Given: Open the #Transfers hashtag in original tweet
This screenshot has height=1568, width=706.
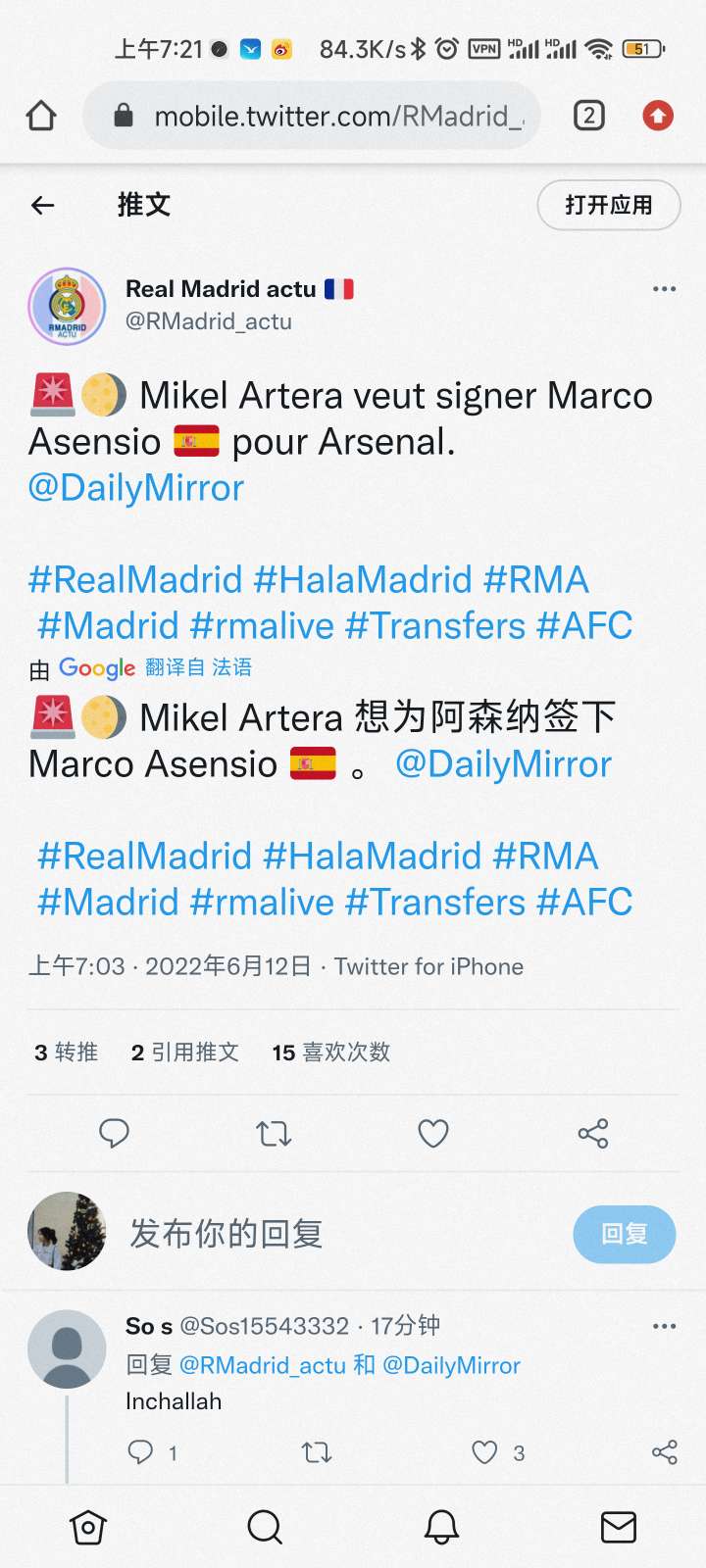Looking at the screenshot, I should point(434,625).
